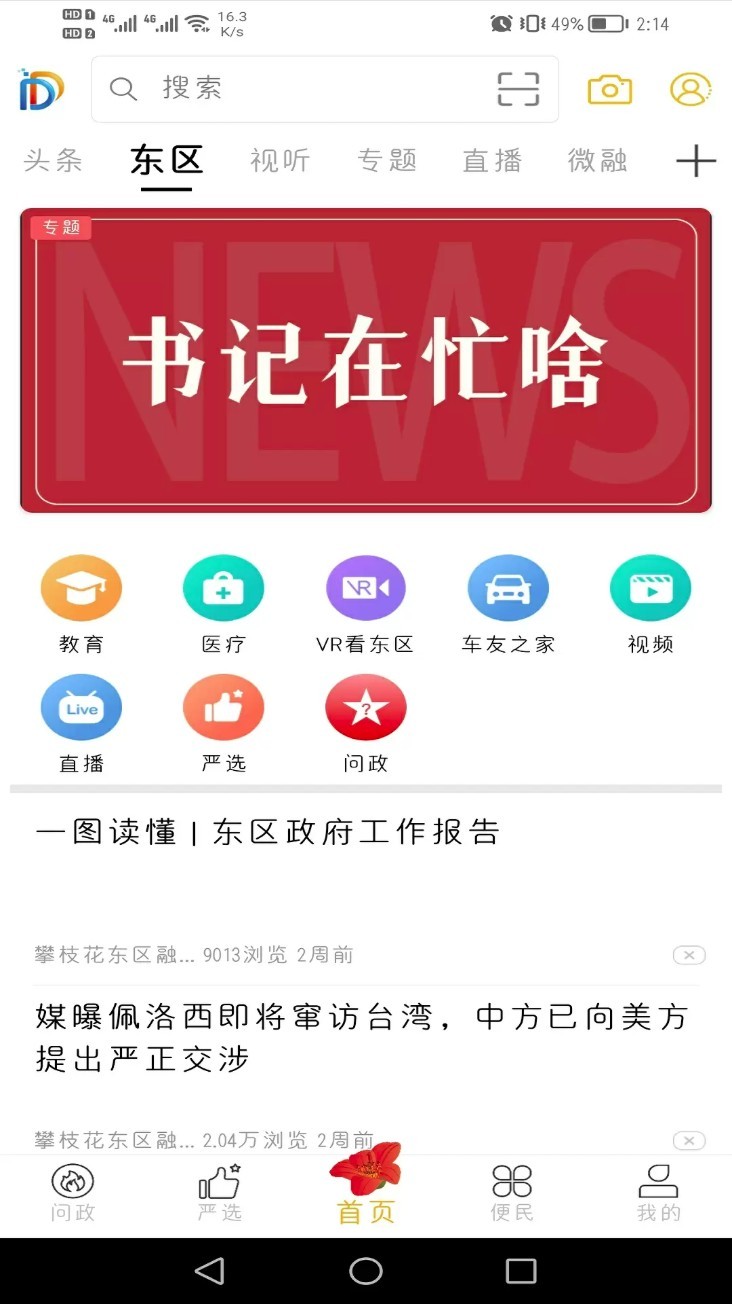732x1304 pixels.
Task: Tap the QR scan icon beside search
Action: pos(518,89)
